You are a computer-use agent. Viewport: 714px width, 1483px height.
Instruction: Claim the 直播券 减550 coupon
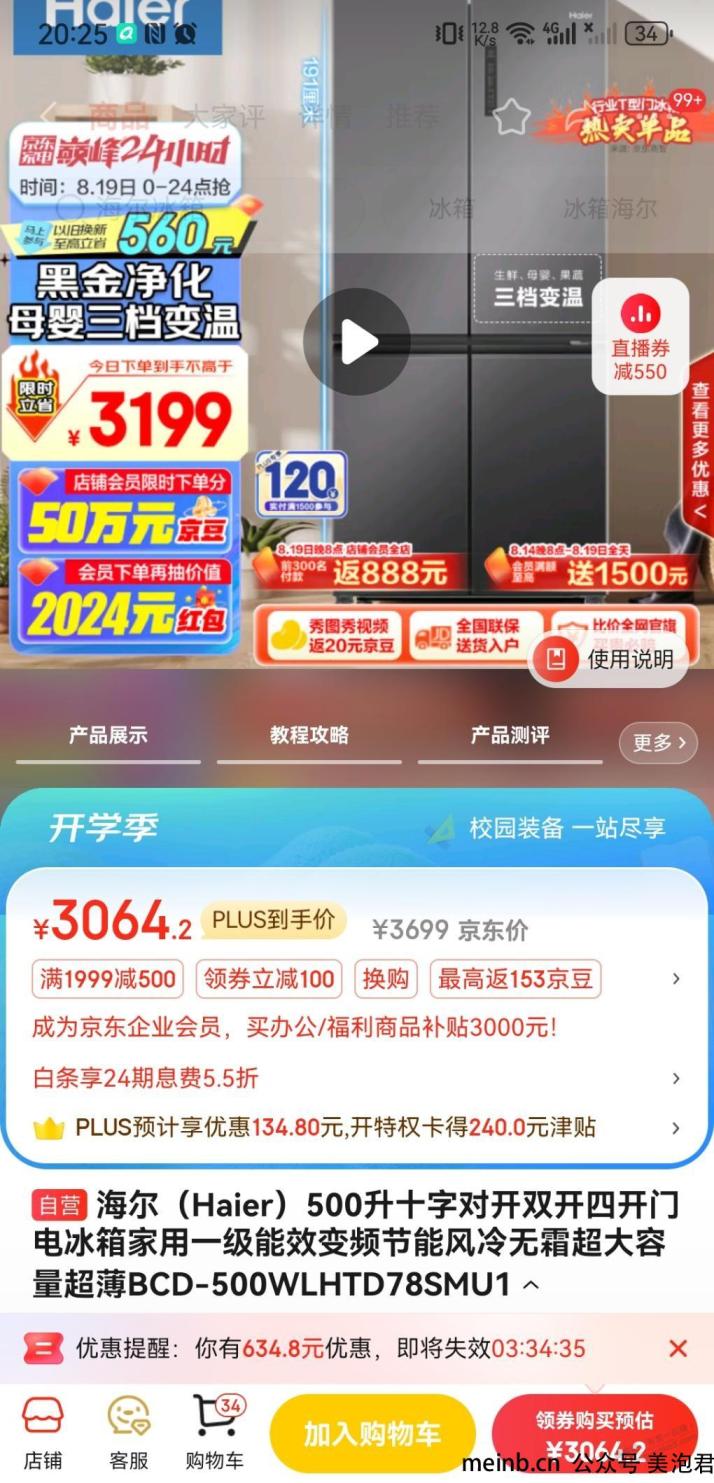[640, 337]
